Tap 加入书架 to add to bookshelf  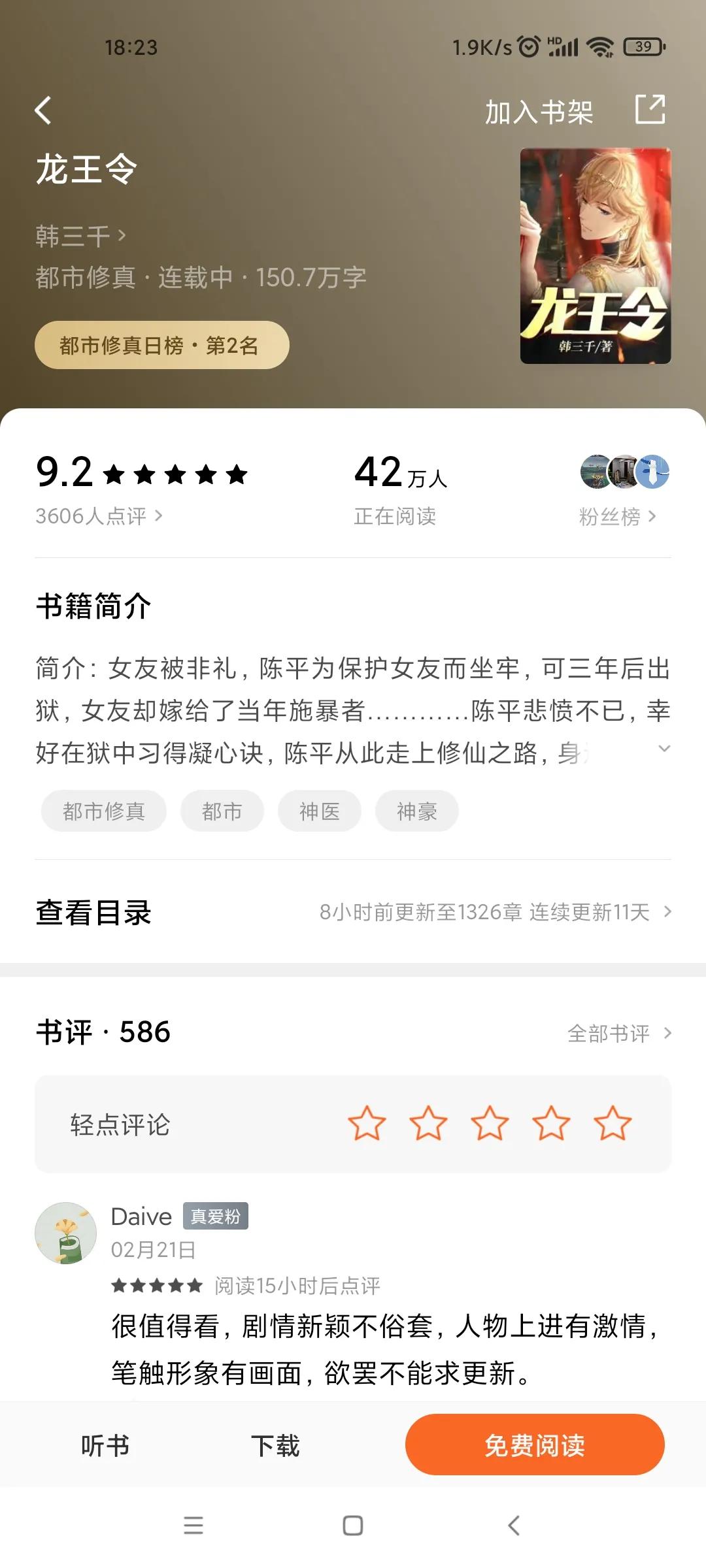(x=537, y=112)
